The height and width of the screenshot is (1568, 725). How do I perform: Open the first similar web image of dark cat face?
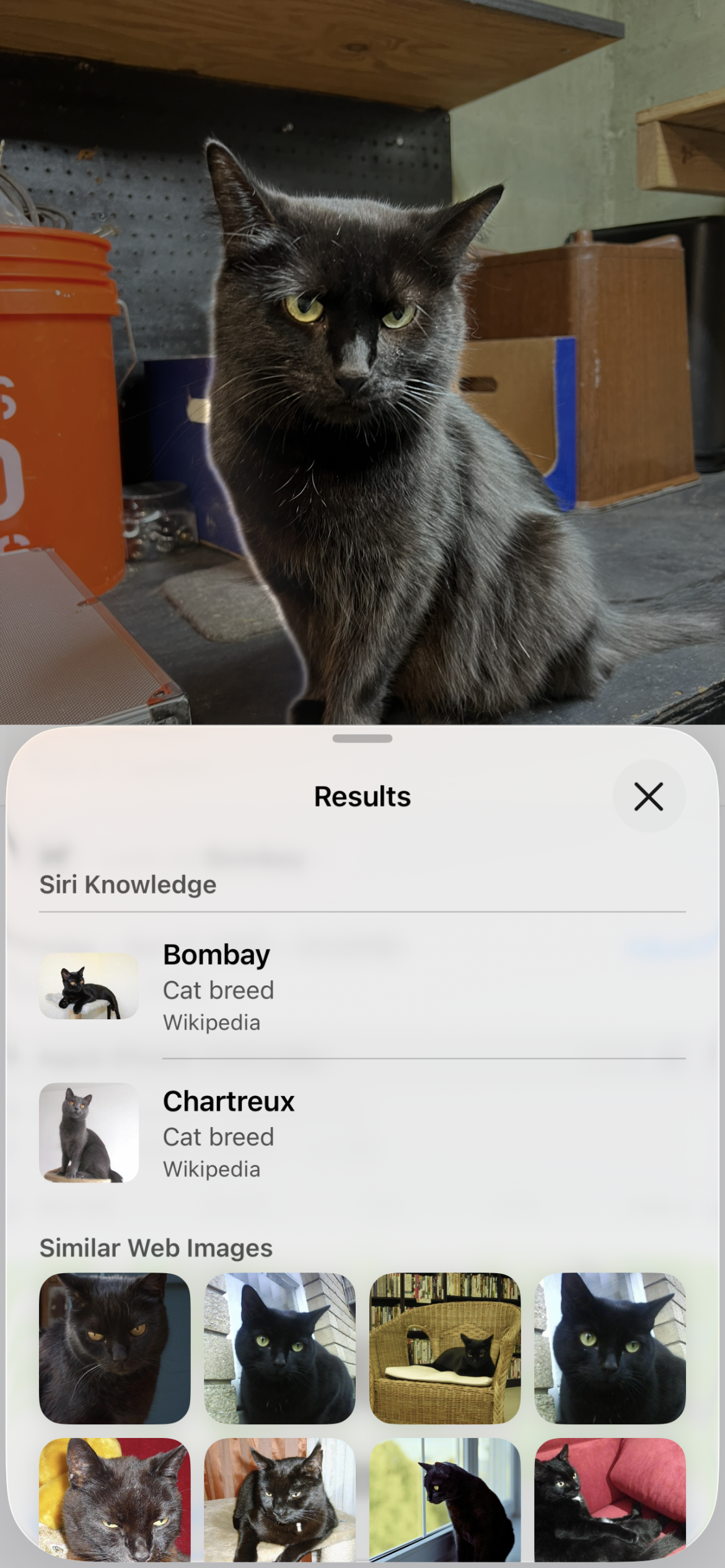(115, 1348)
